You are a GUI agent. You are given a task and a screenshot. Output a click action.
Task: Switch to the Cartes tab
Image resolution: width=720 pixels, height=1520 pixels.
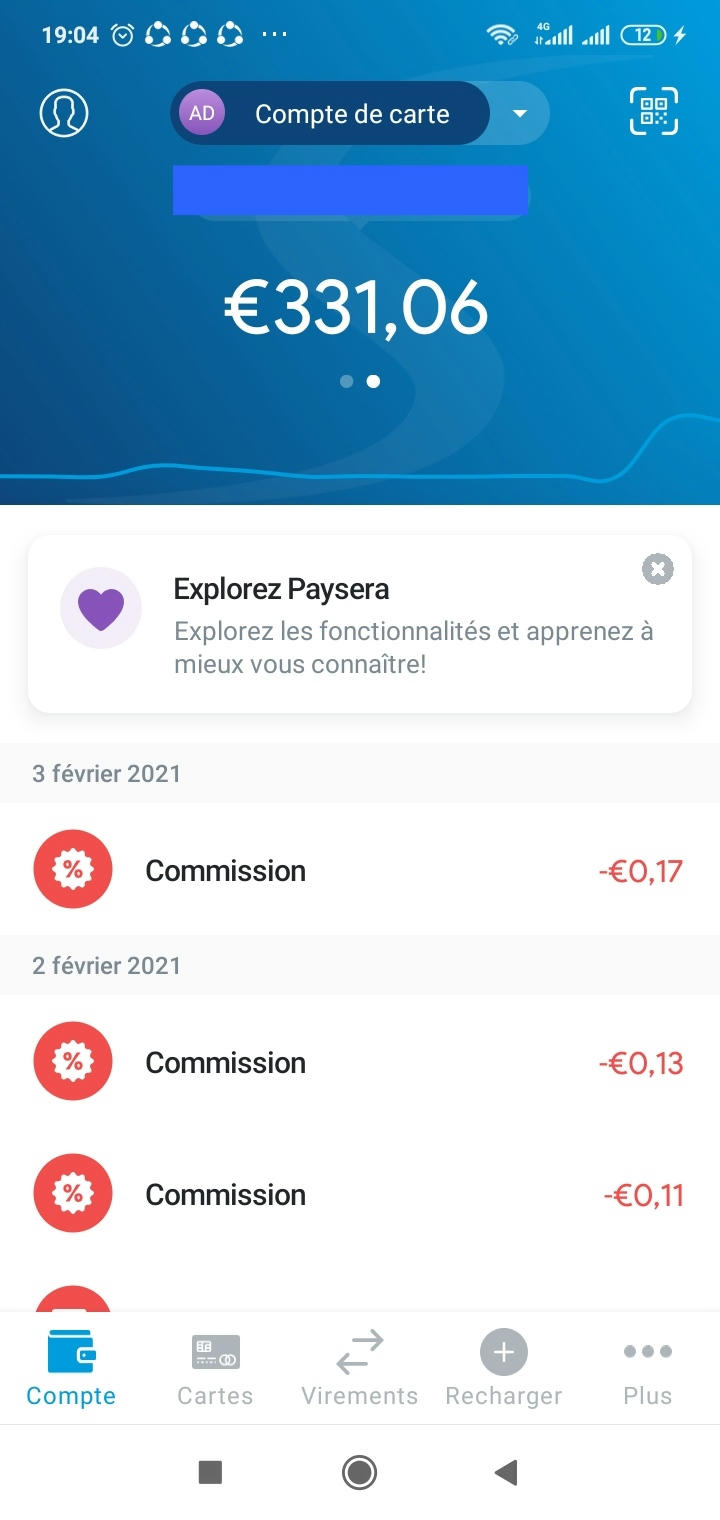[x=215, y=1368]
